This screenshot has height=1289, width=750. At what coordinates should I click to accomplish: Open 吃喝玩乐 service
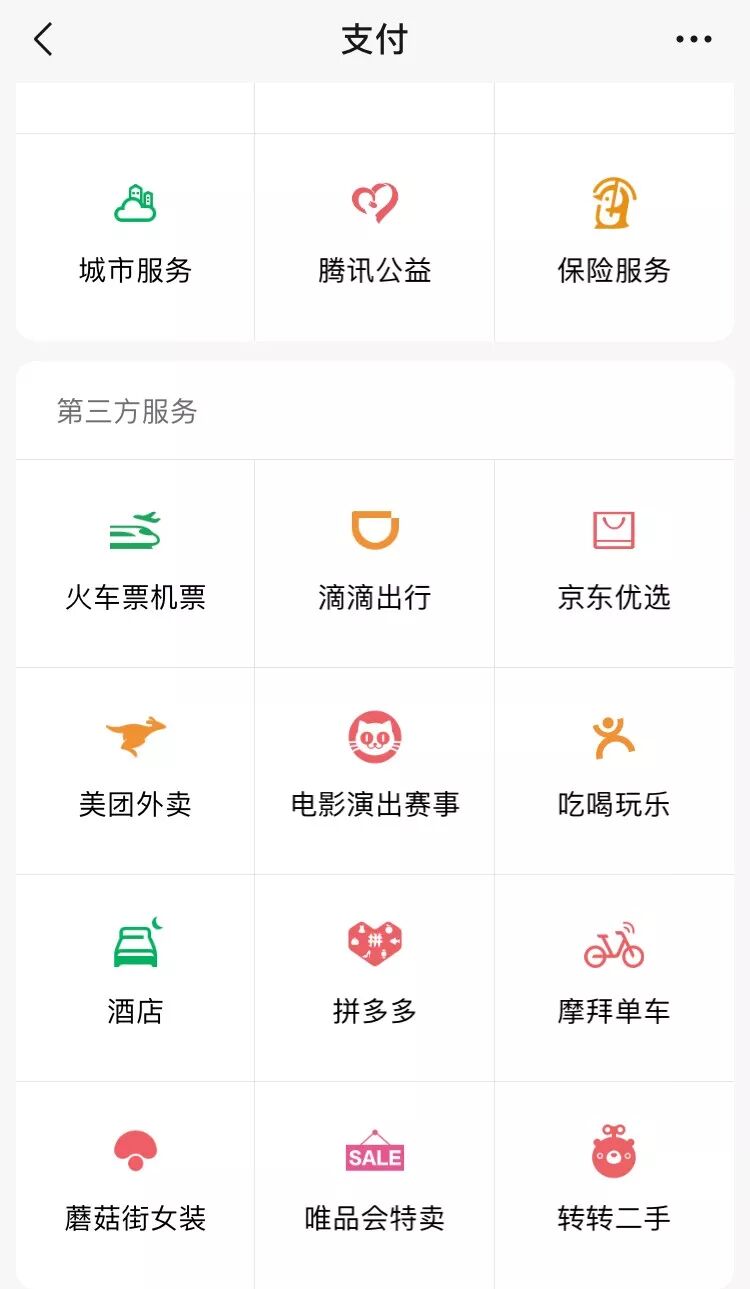(x=614, y=770)
